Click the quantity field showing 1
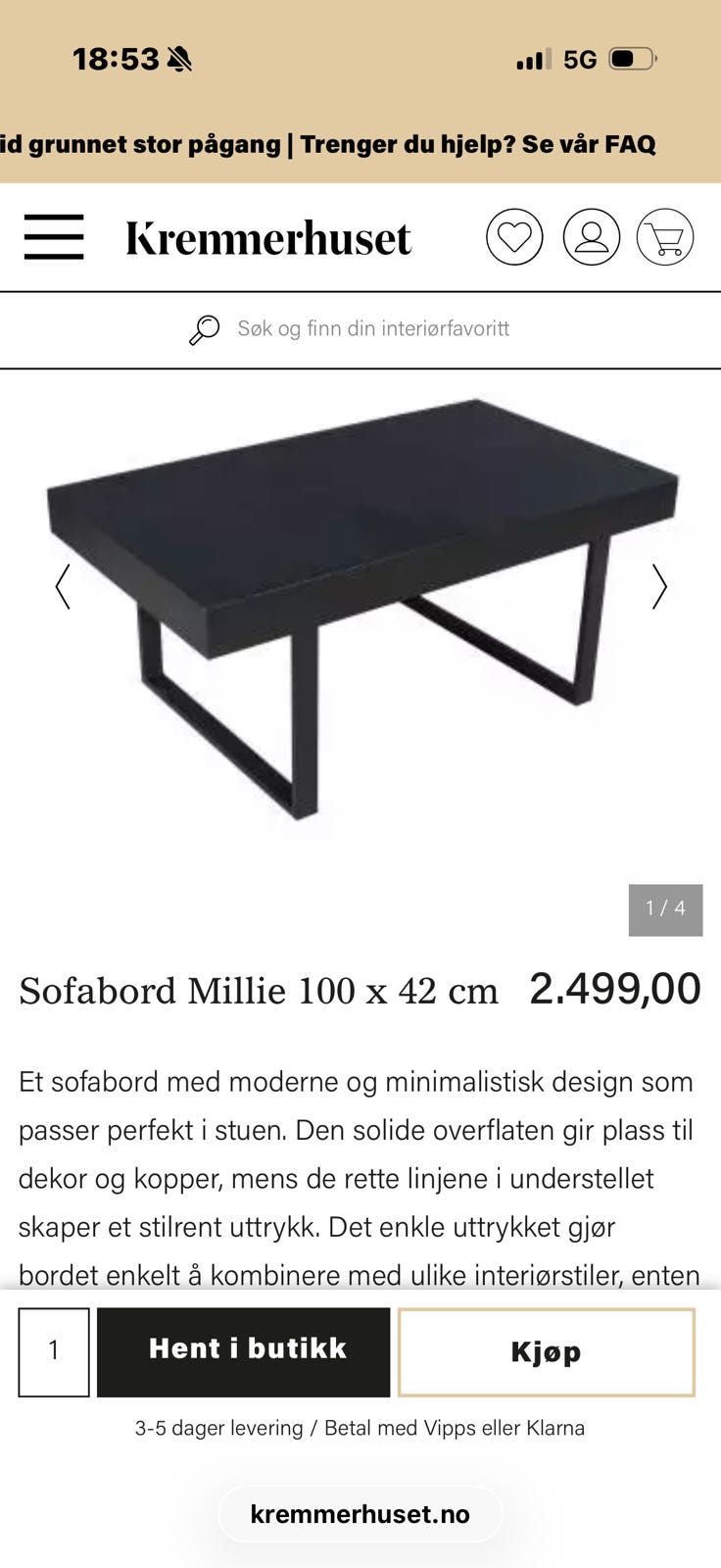Image resolution: width=721 pixels, height=1568 pixels. tap(52, 1349)
